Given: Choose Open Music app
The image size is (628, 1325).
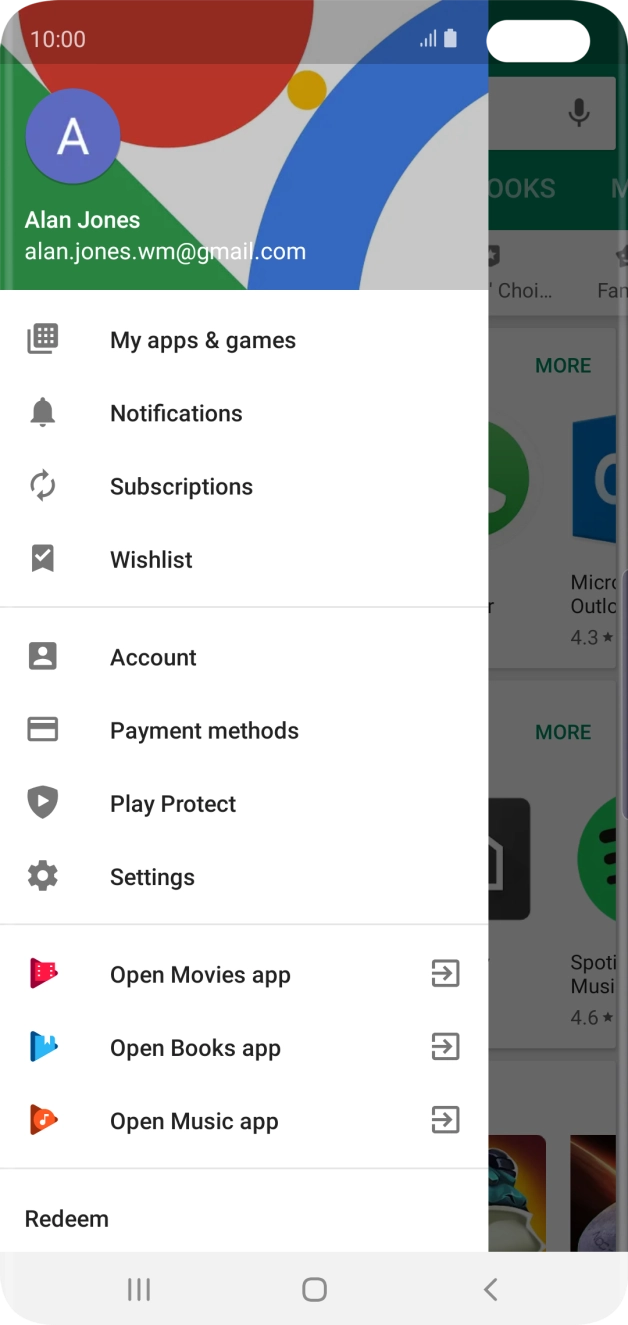Looking at the screenshot, I should [194, 1121].
